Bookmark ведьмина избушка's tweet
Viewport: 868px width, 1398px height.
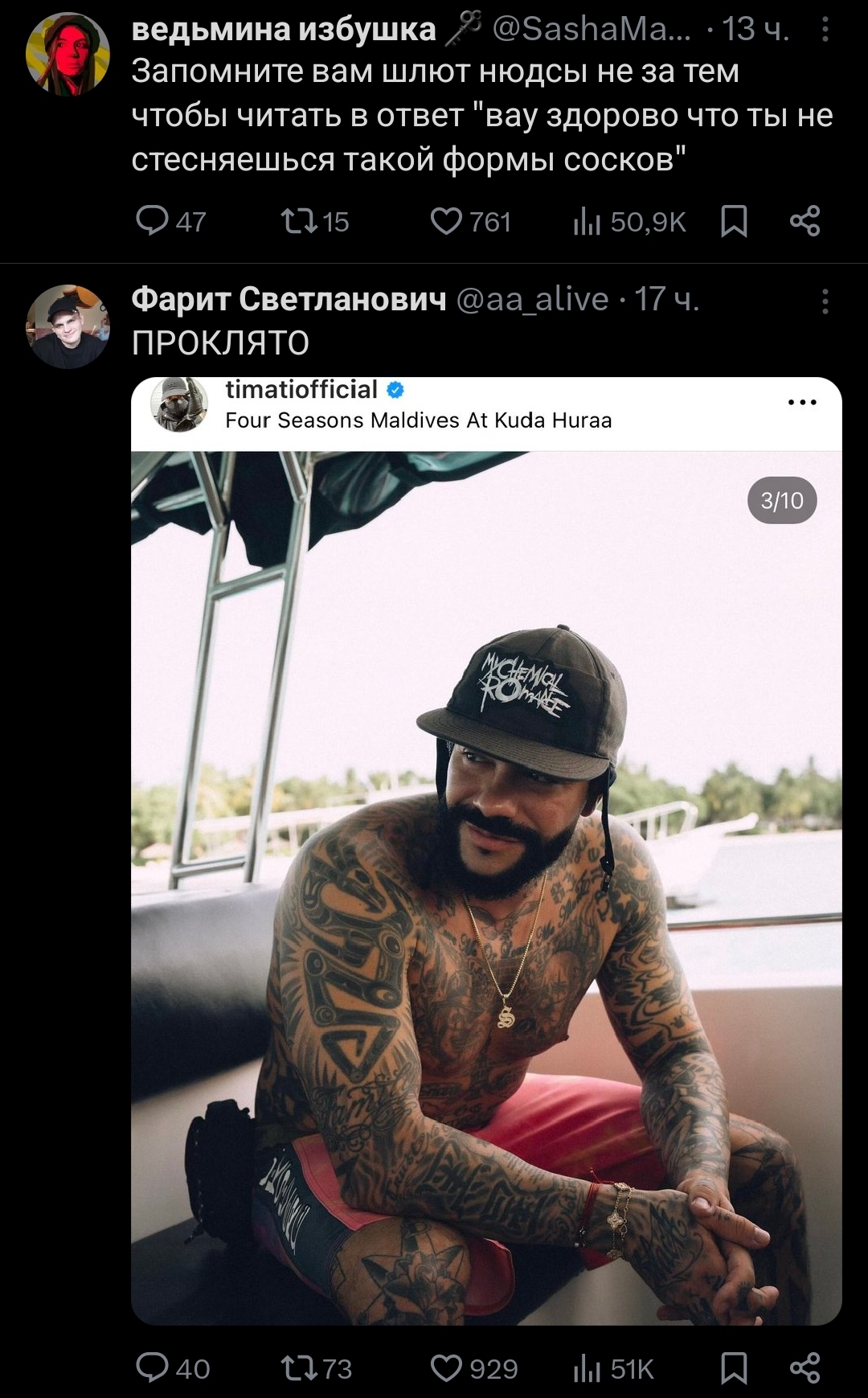click(x=734, y=221)
